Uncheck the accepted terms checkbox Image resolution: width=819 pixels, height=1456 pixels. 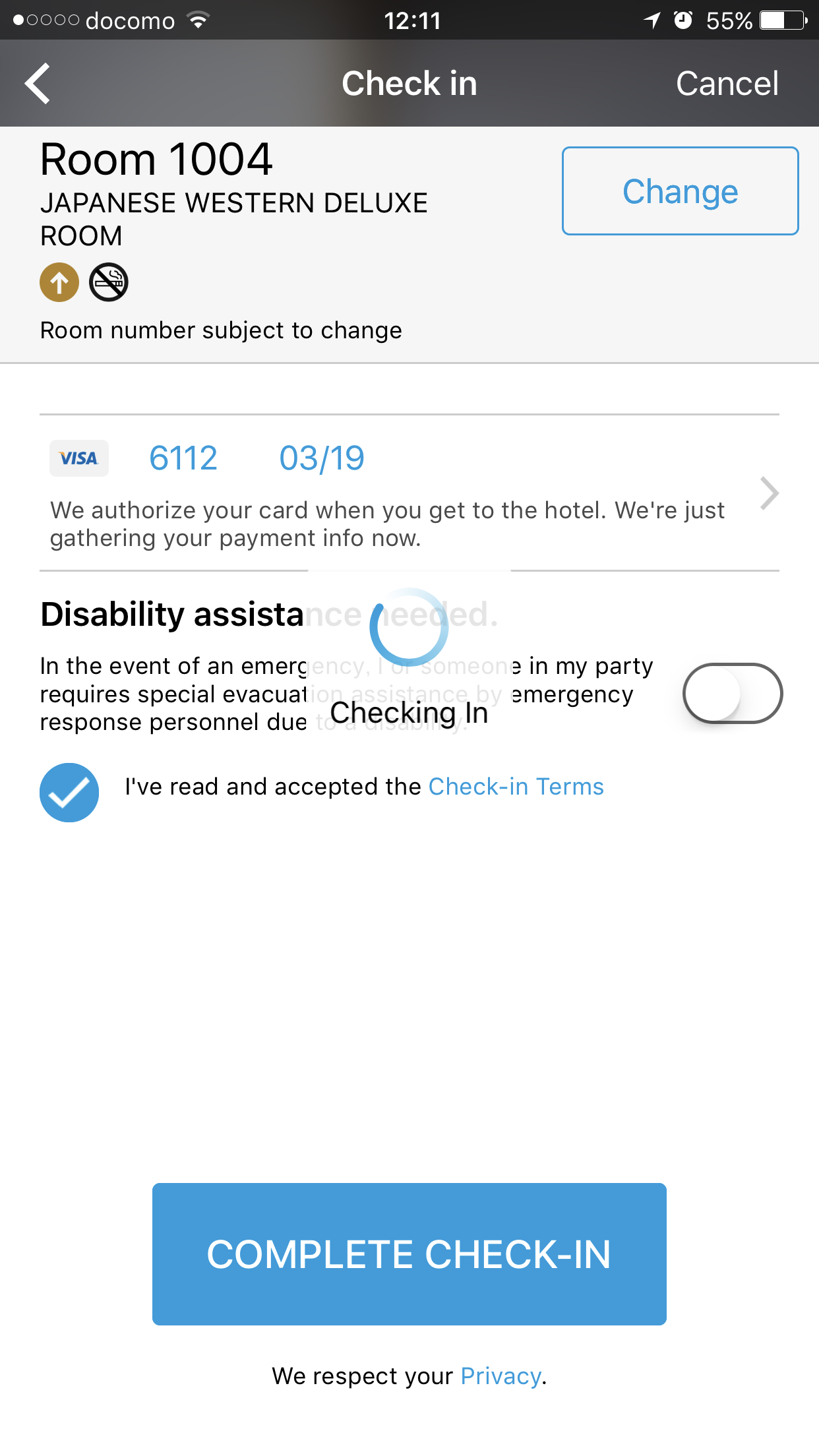coord(69,793)
